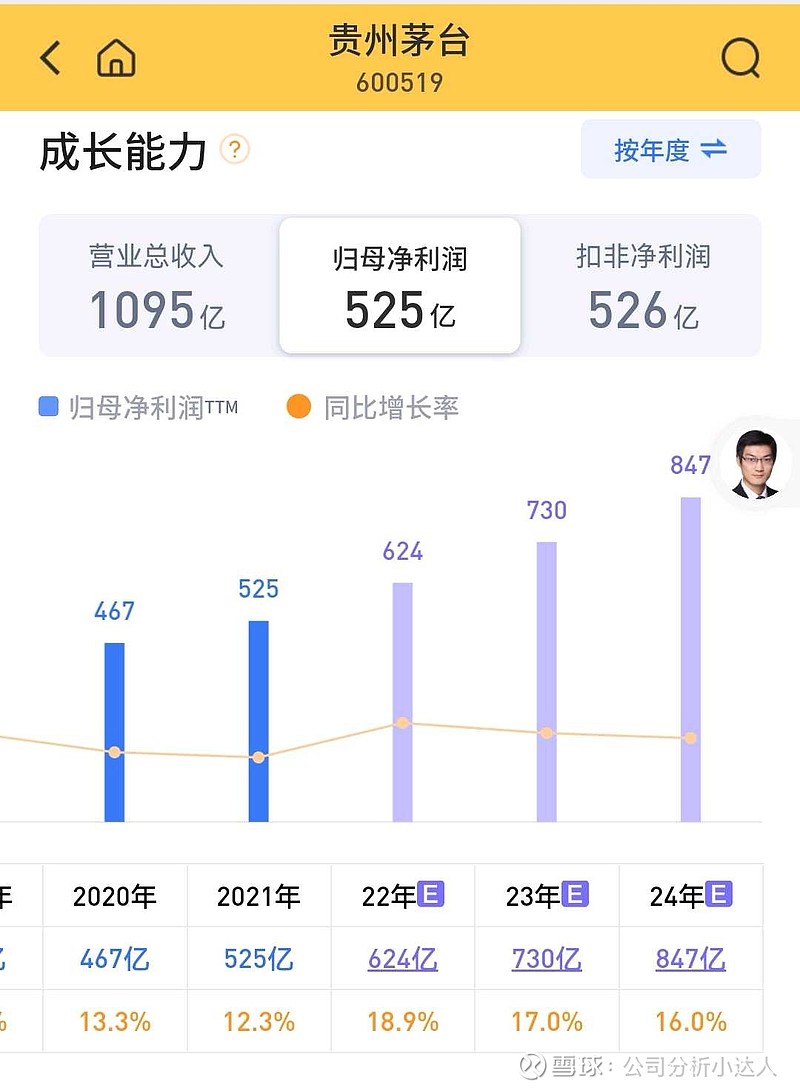Image resolution: width=800 pixels, height=1091 pixels.
Task: Open the search magnifier icon
Action: pos(740,59)
